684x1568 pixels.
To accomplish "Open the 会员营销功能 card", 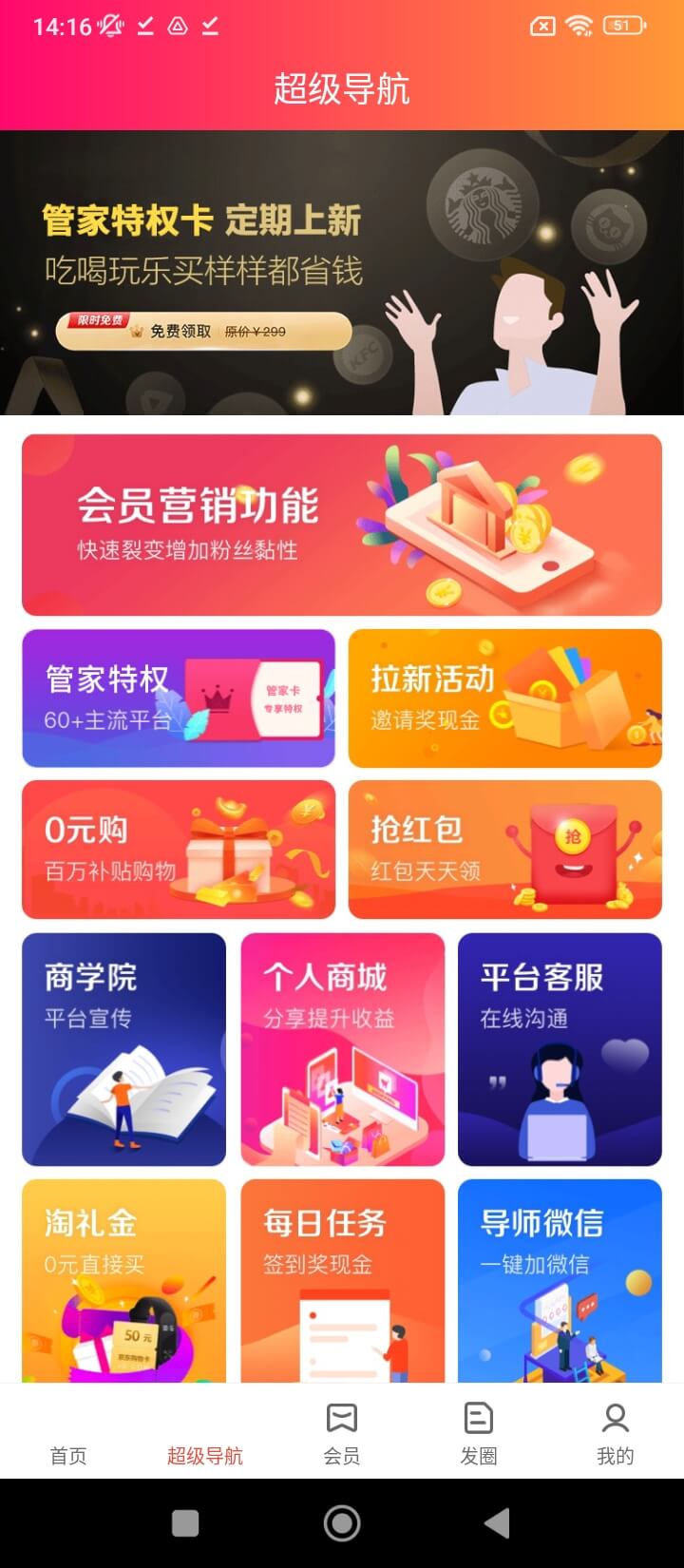I will [x=342, y=525].
